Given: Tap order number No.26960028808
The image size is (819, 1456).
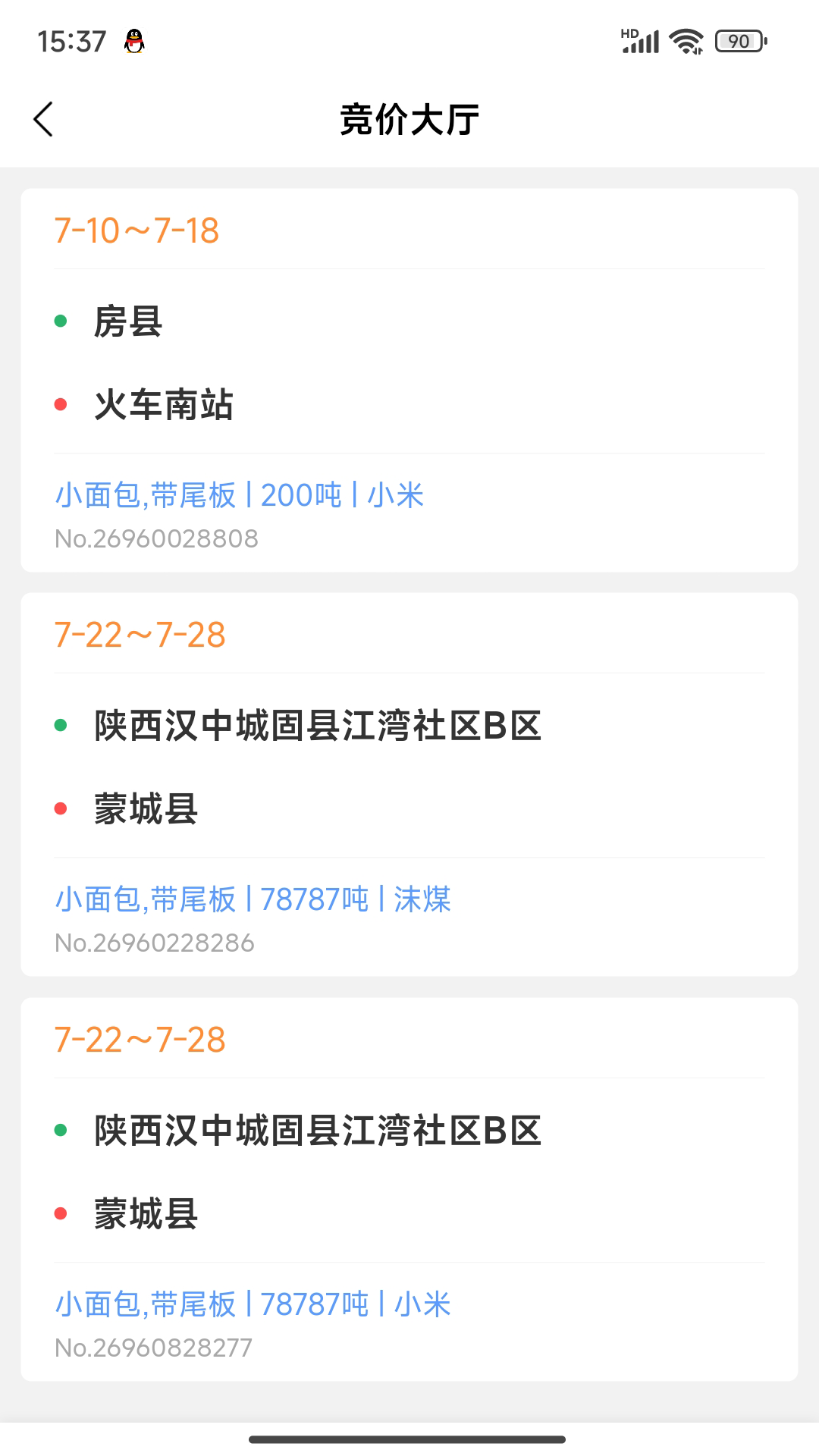Looking at the screenshot, I should pyautogui.click(x=158, y=540).
